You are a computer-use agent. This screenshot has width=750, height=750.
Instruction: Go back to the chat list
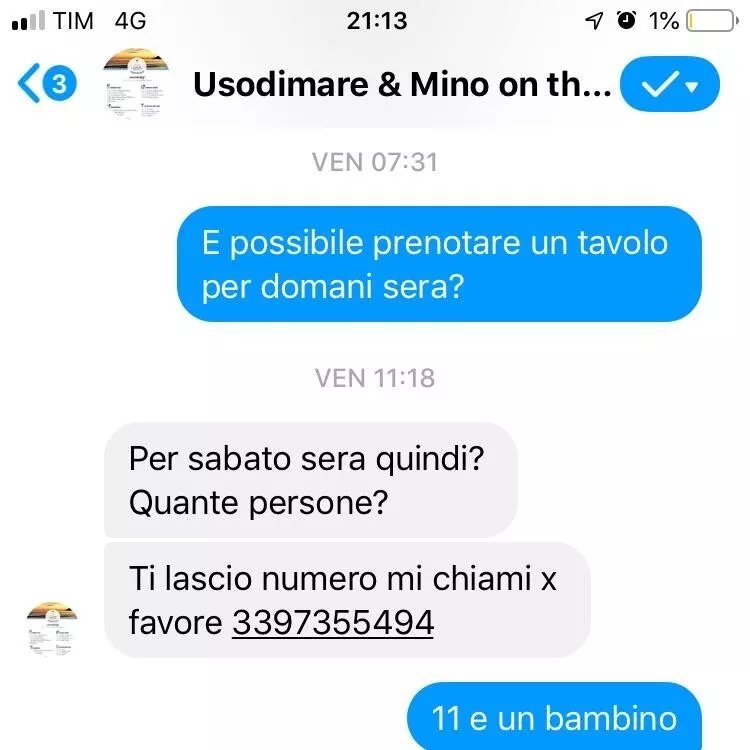click(46, 84)
